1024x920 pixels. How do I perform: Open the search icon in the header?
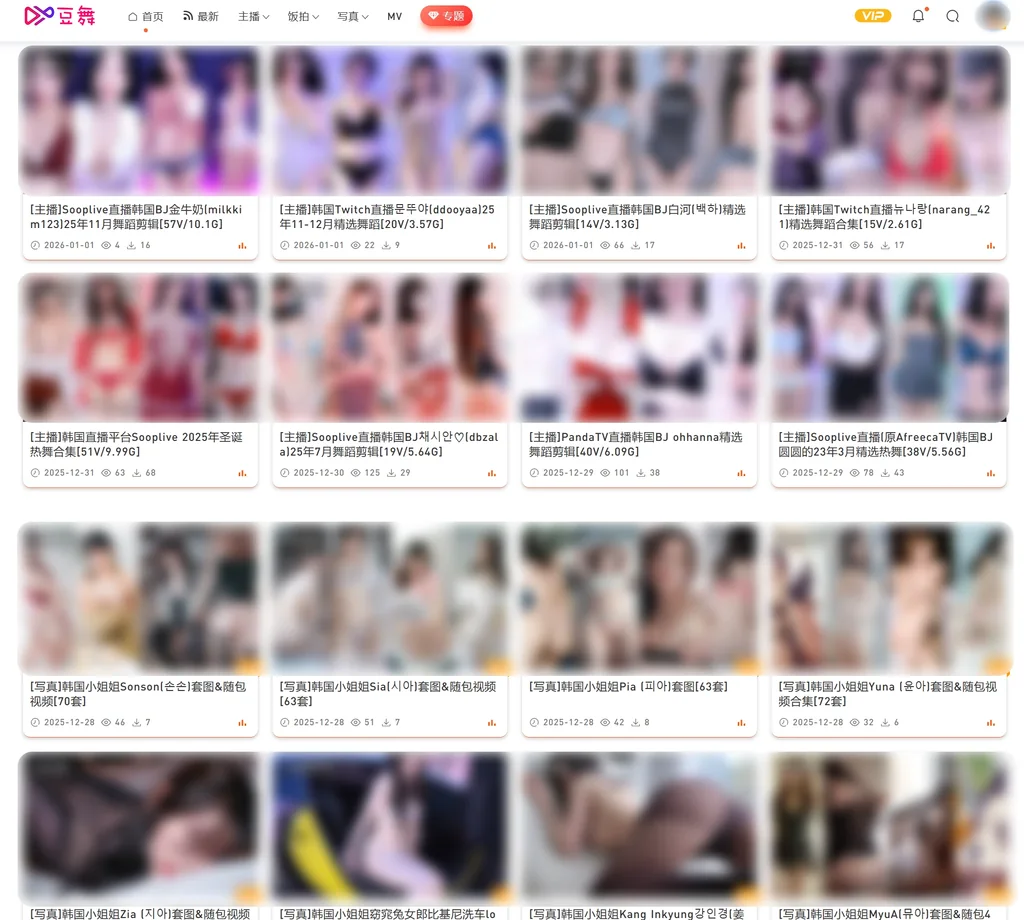point(952,16)
